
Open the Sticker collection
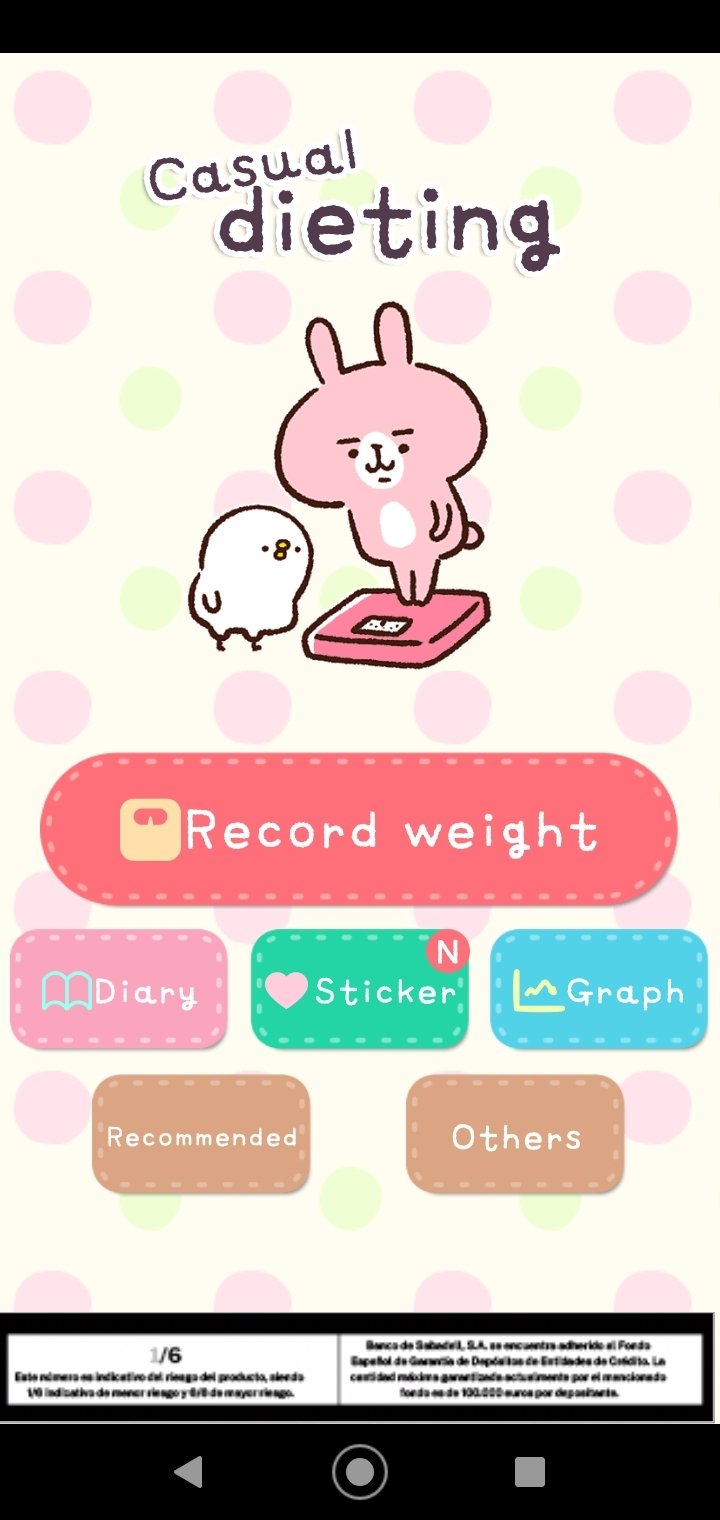pos(359,990)
